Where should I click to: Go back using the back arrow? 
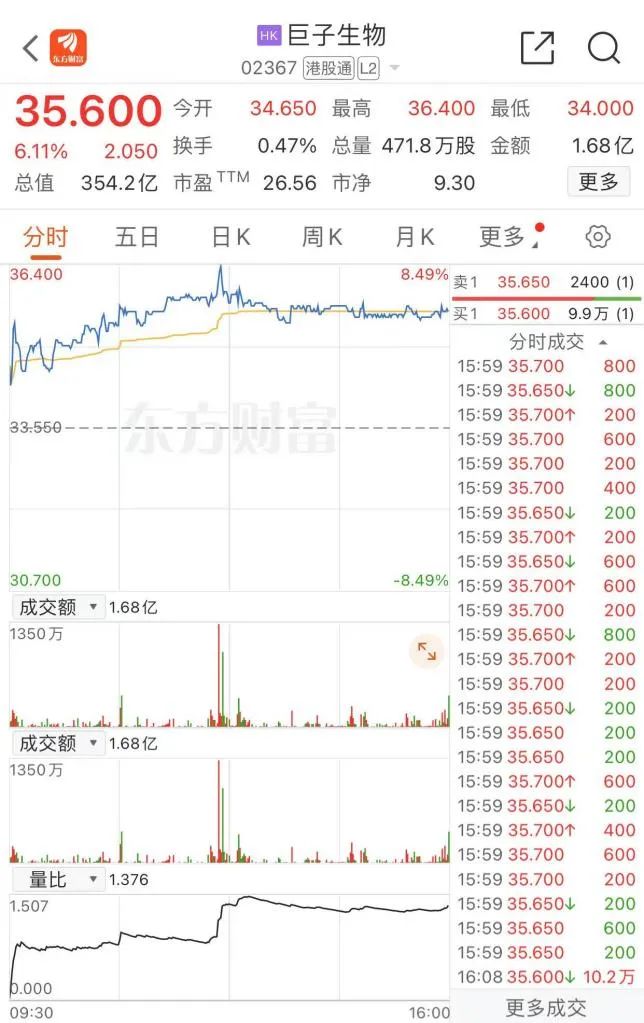click(30, 47)
